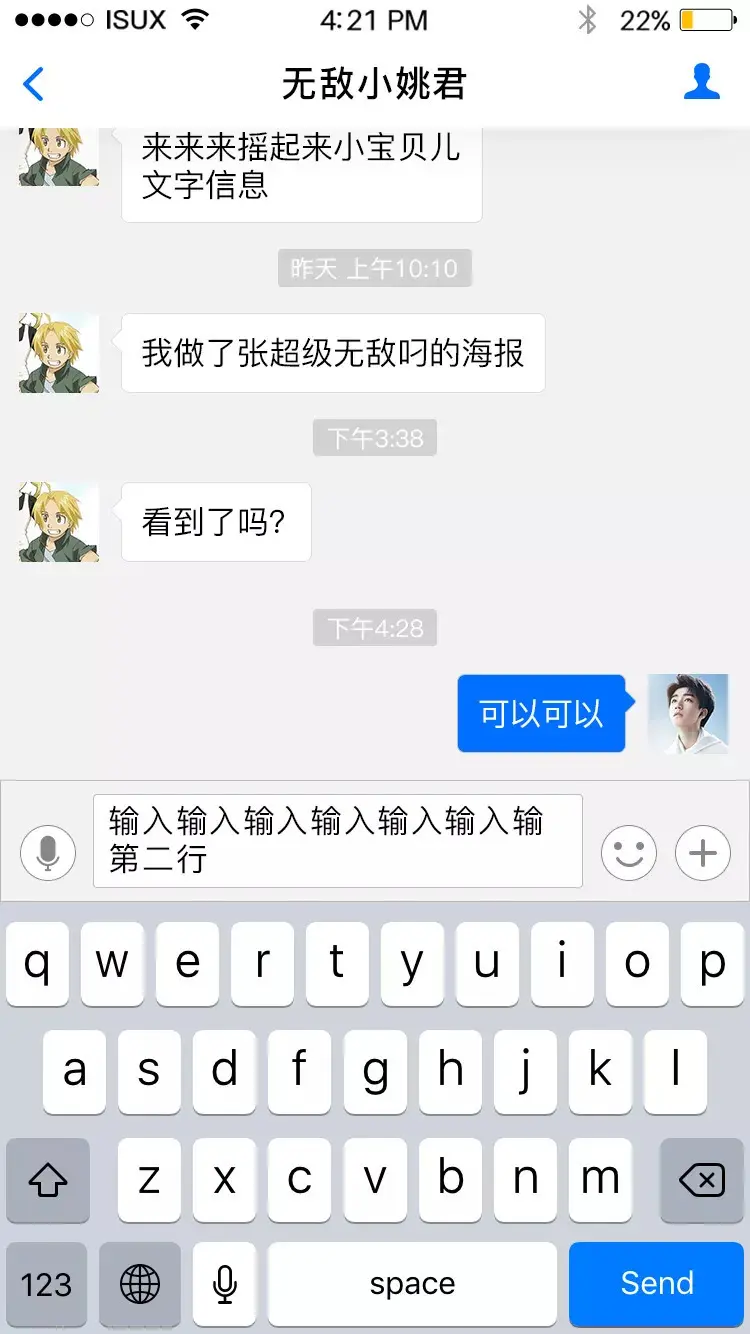Open my avatar next to 可以可以
Screen dimensions: 750x1334
click(x=688, y=713)
